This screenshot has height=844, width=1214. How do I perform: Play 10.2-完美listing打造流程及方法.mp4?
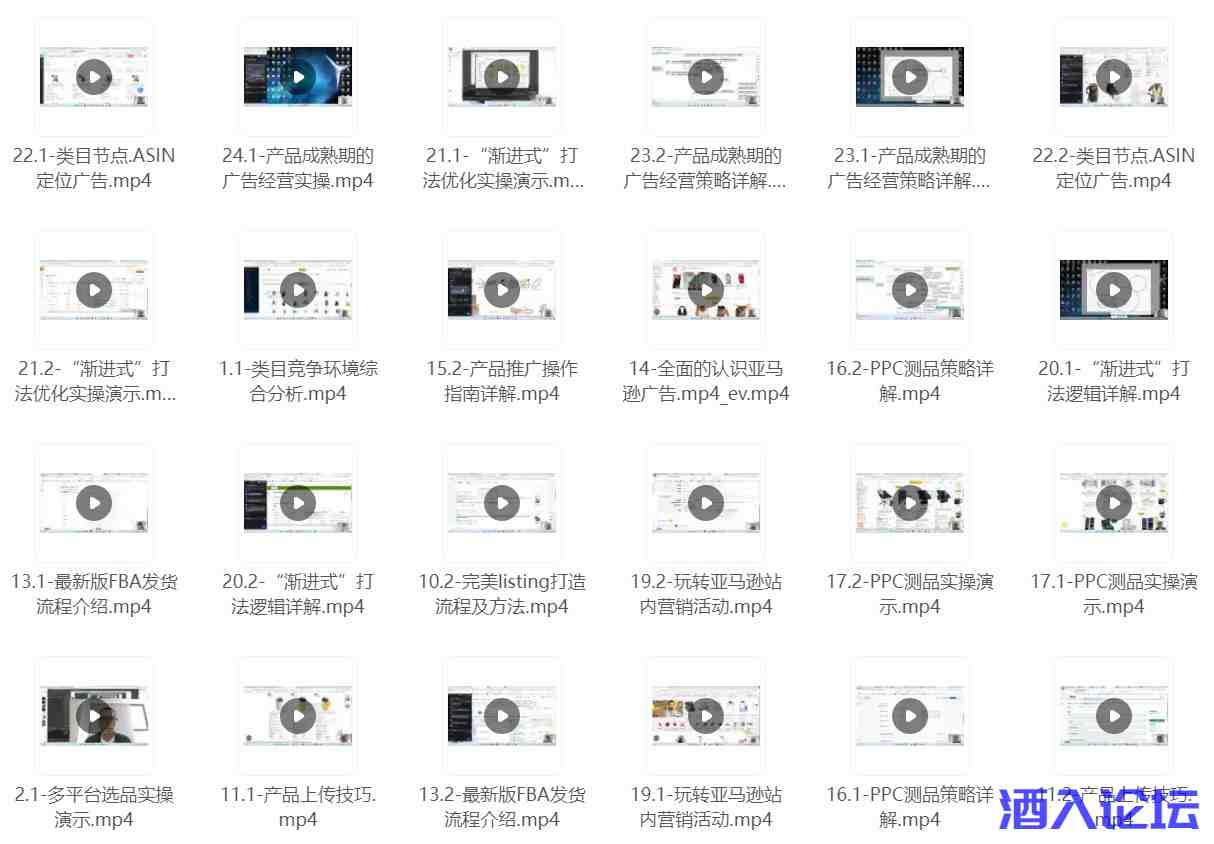pyautogui.click(x=502, y=503)
